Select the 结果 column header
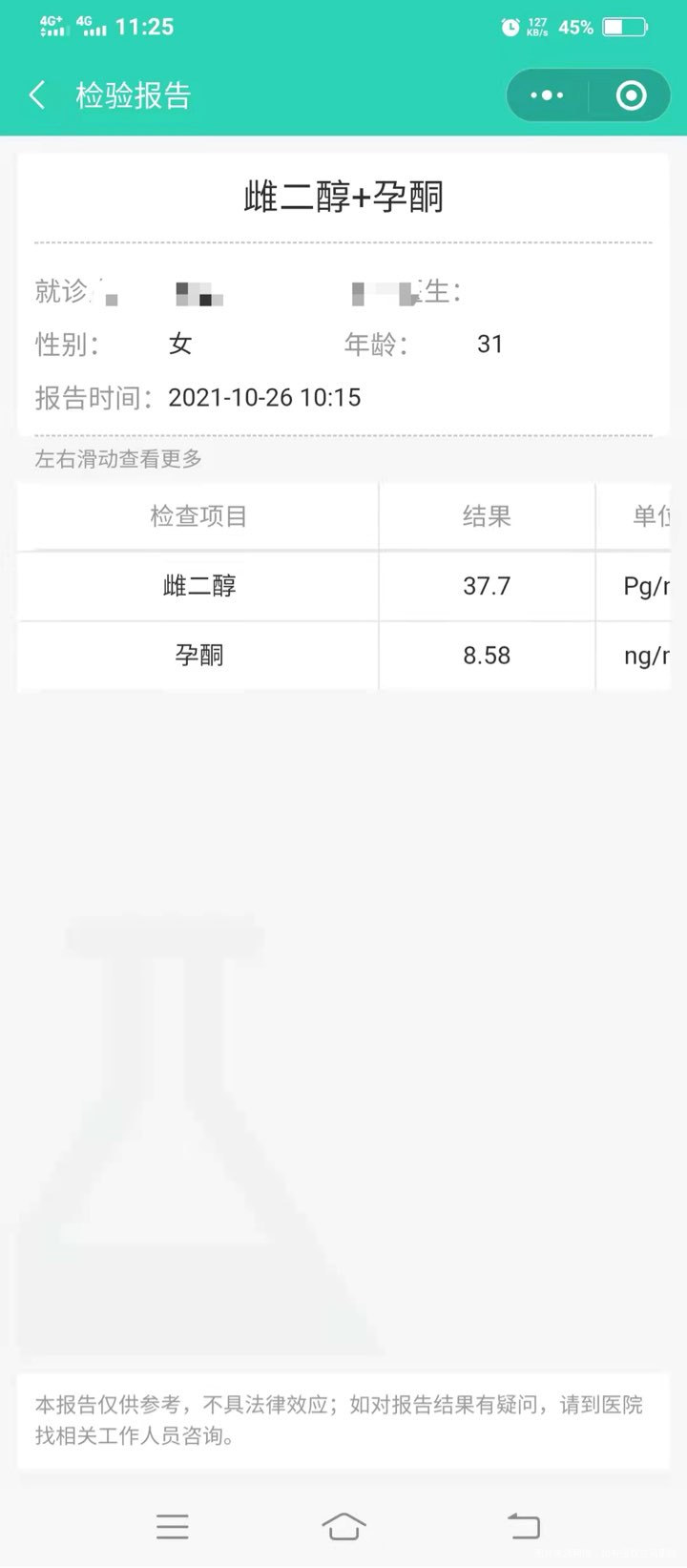 [x=487, y=516]
